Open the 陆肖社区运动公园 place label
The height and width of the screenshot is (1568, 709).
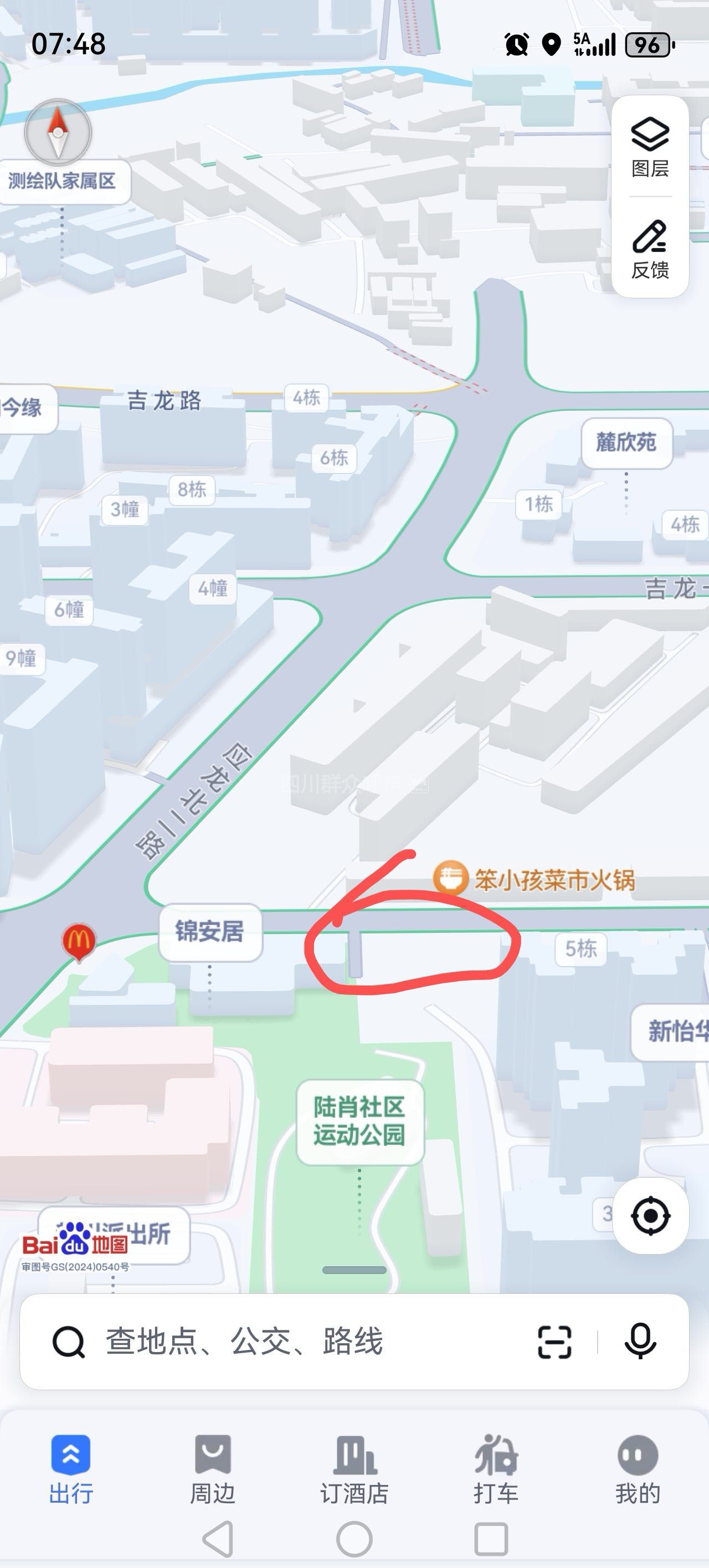(359, 1122)
